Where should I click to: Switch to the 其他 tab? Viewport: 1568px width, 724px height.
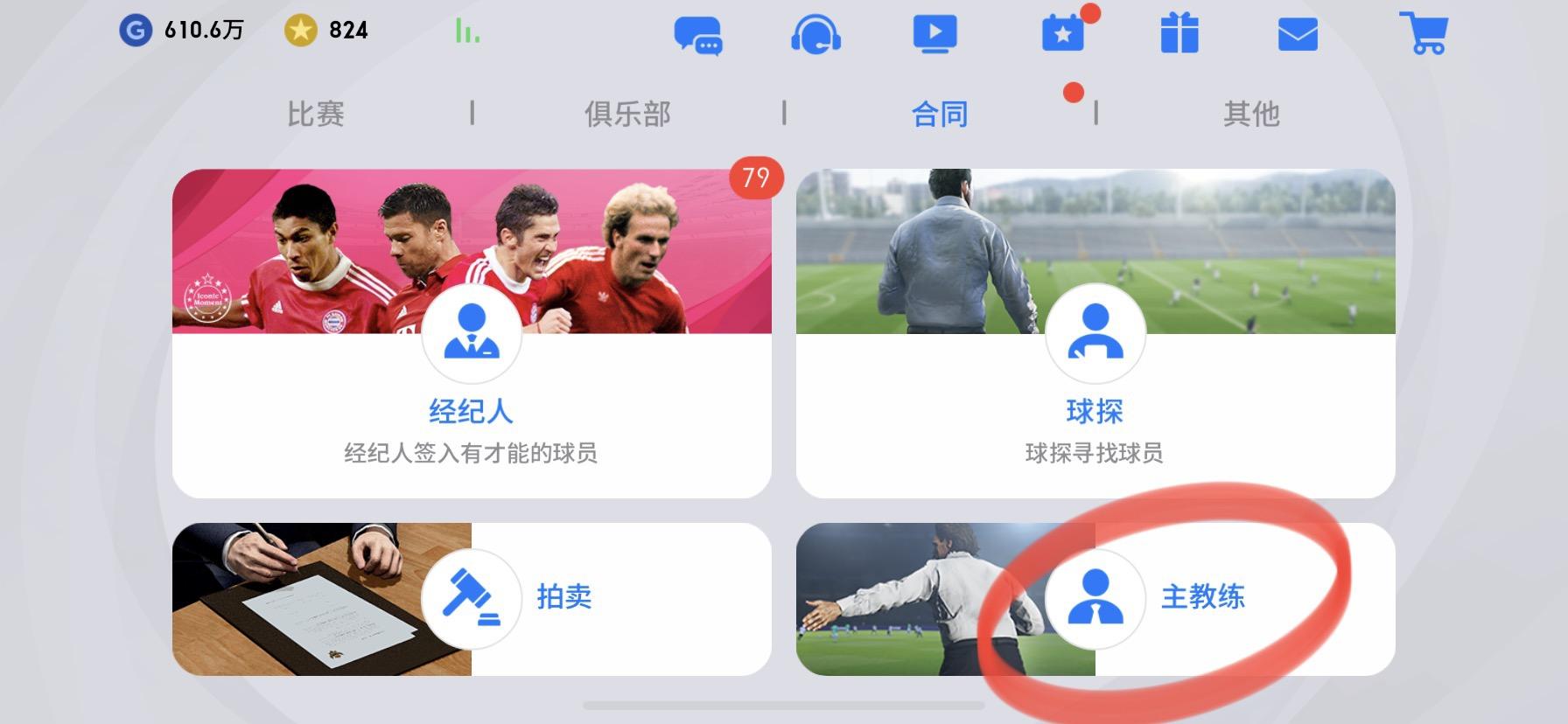point(1251,114)
